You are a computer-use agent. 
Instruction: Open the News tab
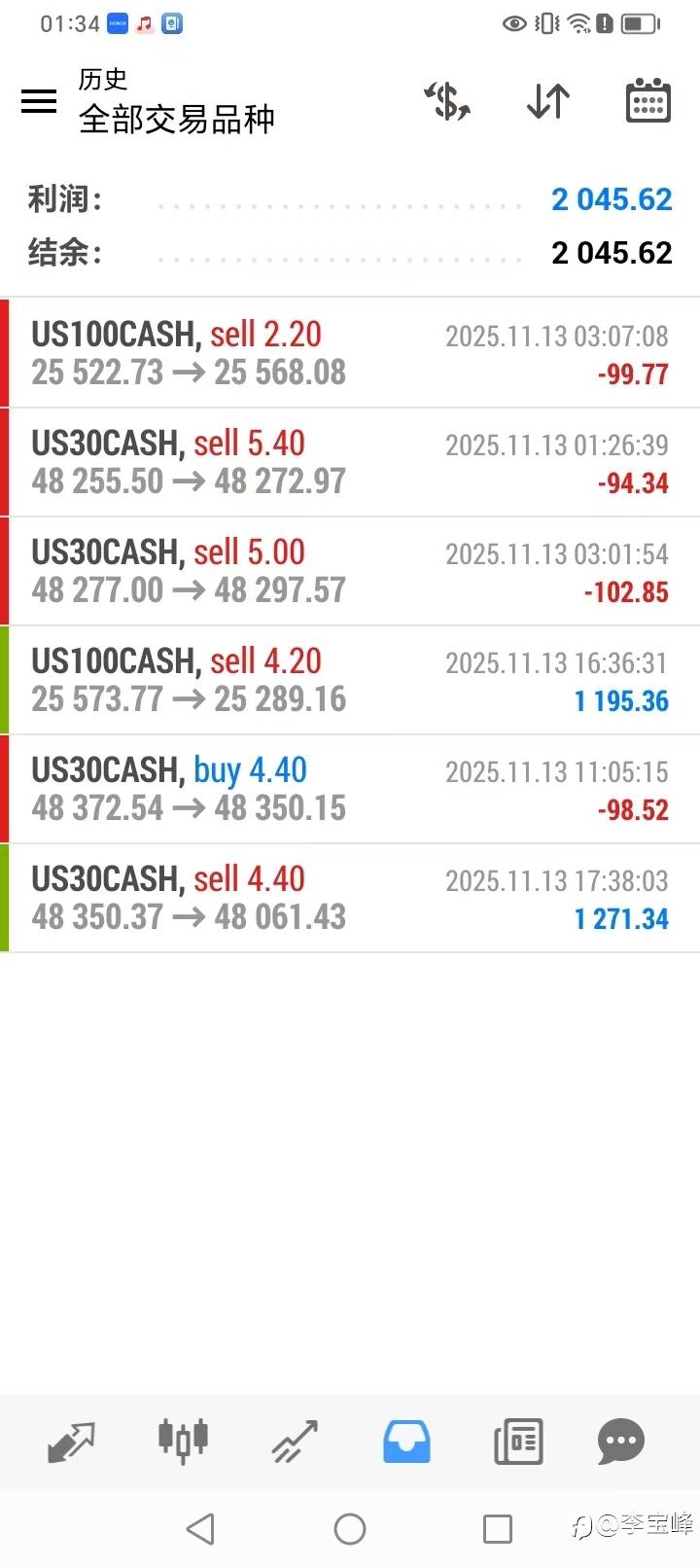pyautogui.click(x=518, y=1441)
